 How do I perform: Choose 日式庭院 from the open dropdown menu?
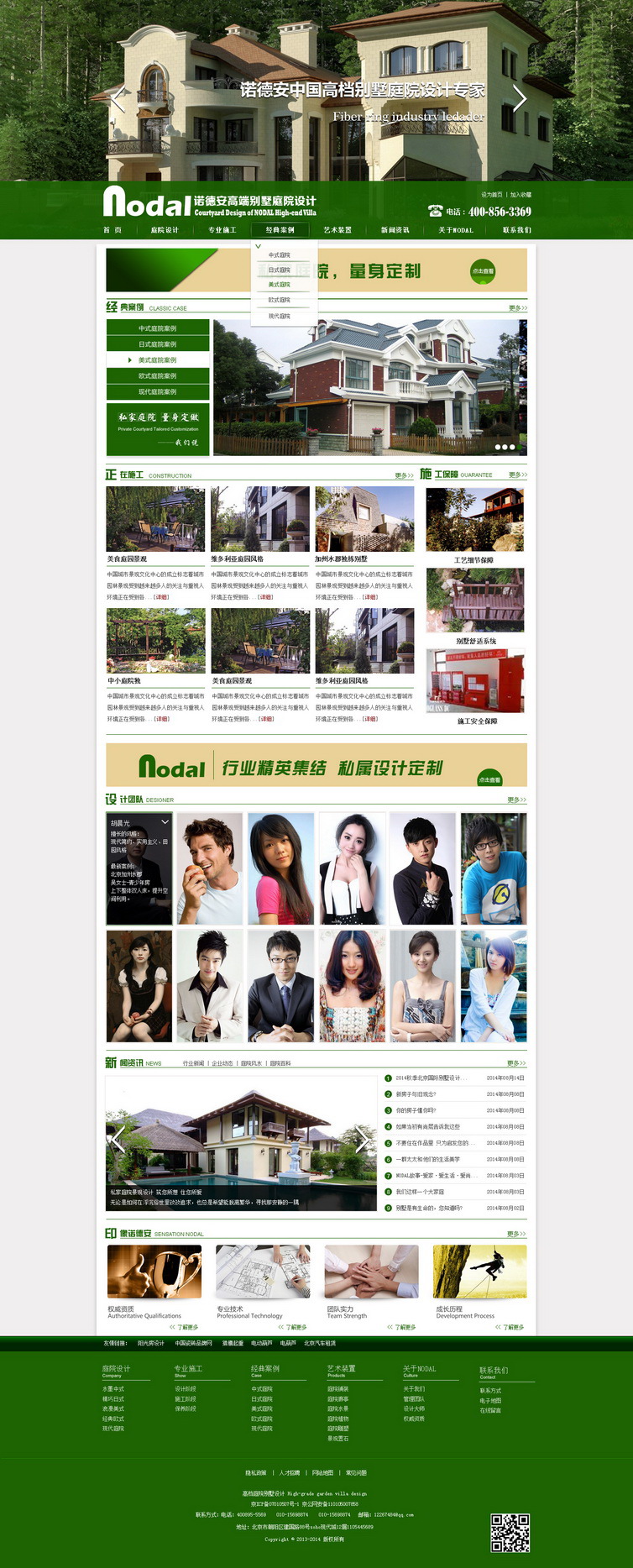(x=279, y=270)
